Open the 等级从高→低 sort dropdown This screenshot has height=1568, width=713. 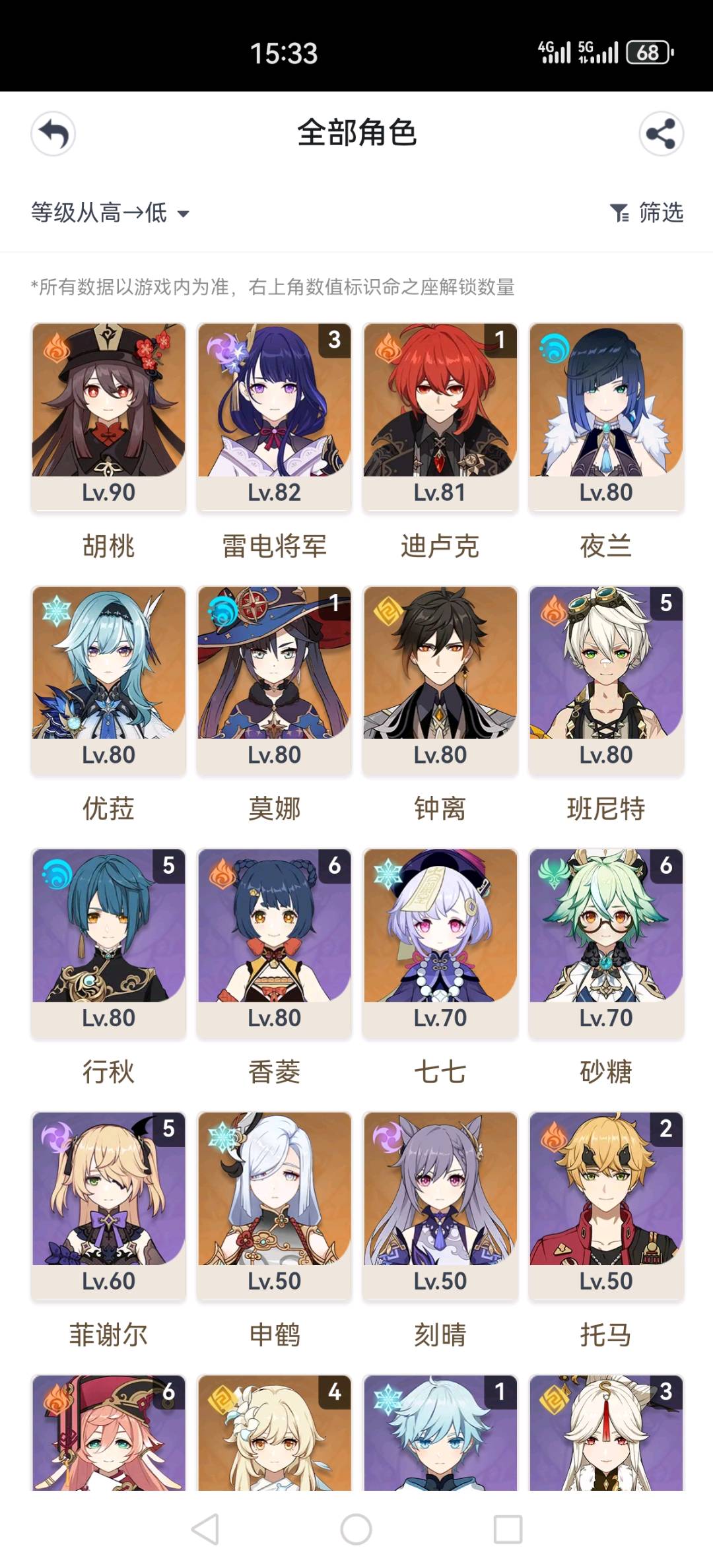[110, 212]
